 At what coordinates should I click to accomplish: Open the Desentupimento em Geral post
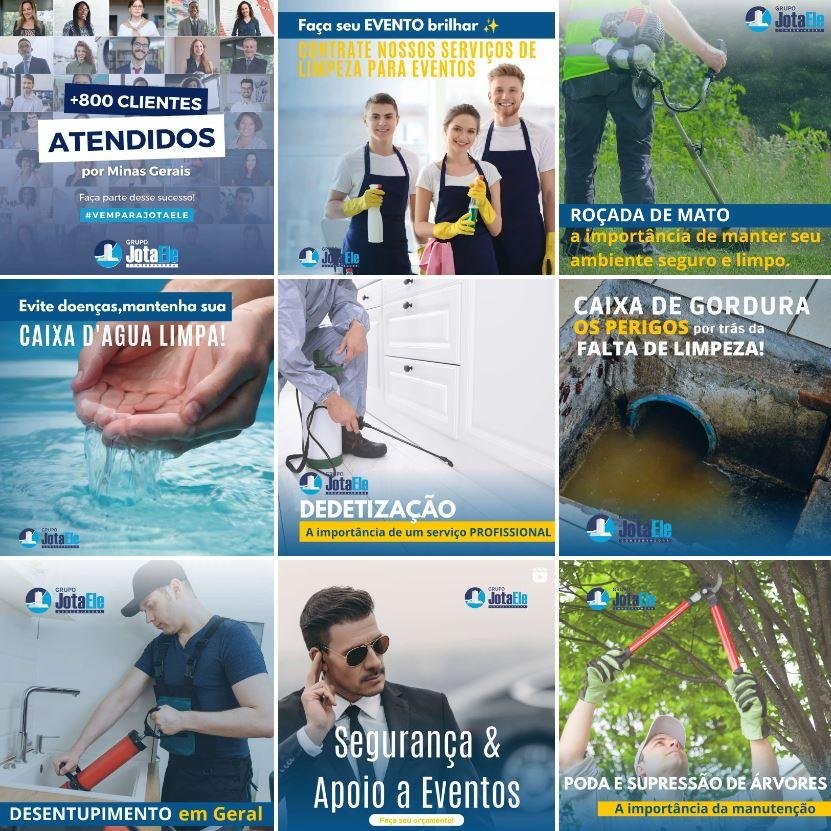(137, 694)
